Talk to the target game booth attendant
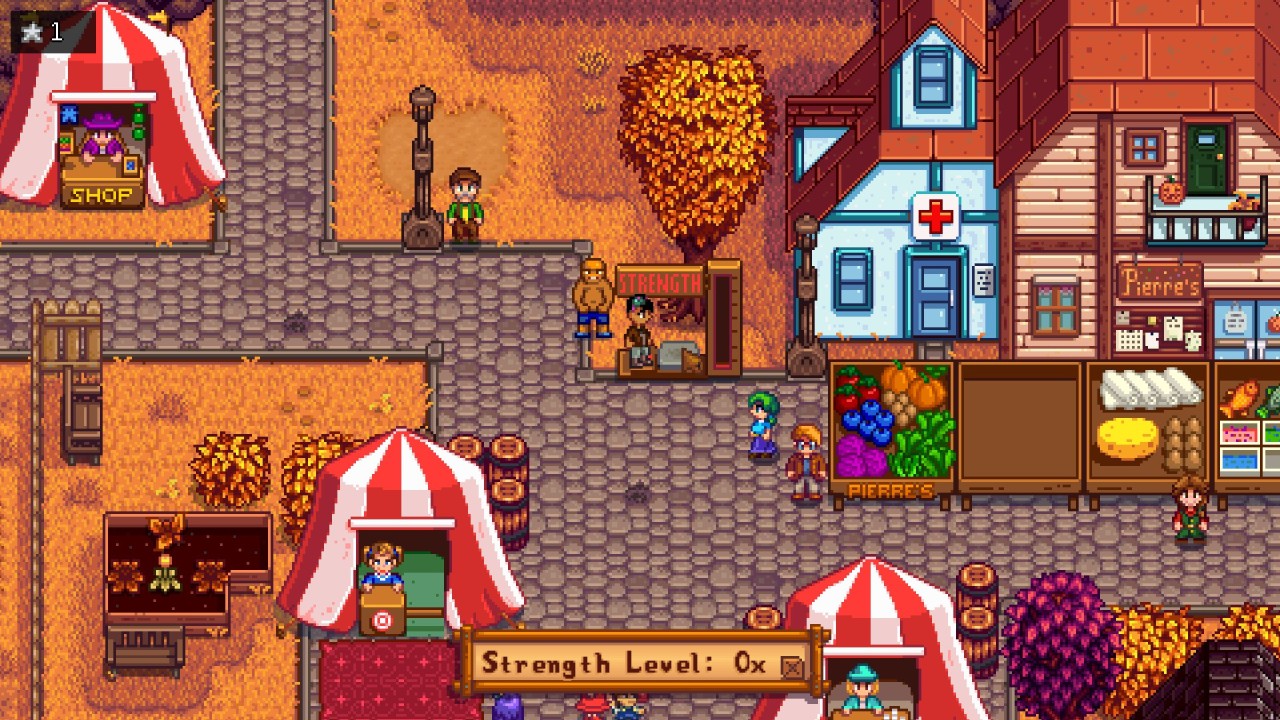 (x=382, y=571)
